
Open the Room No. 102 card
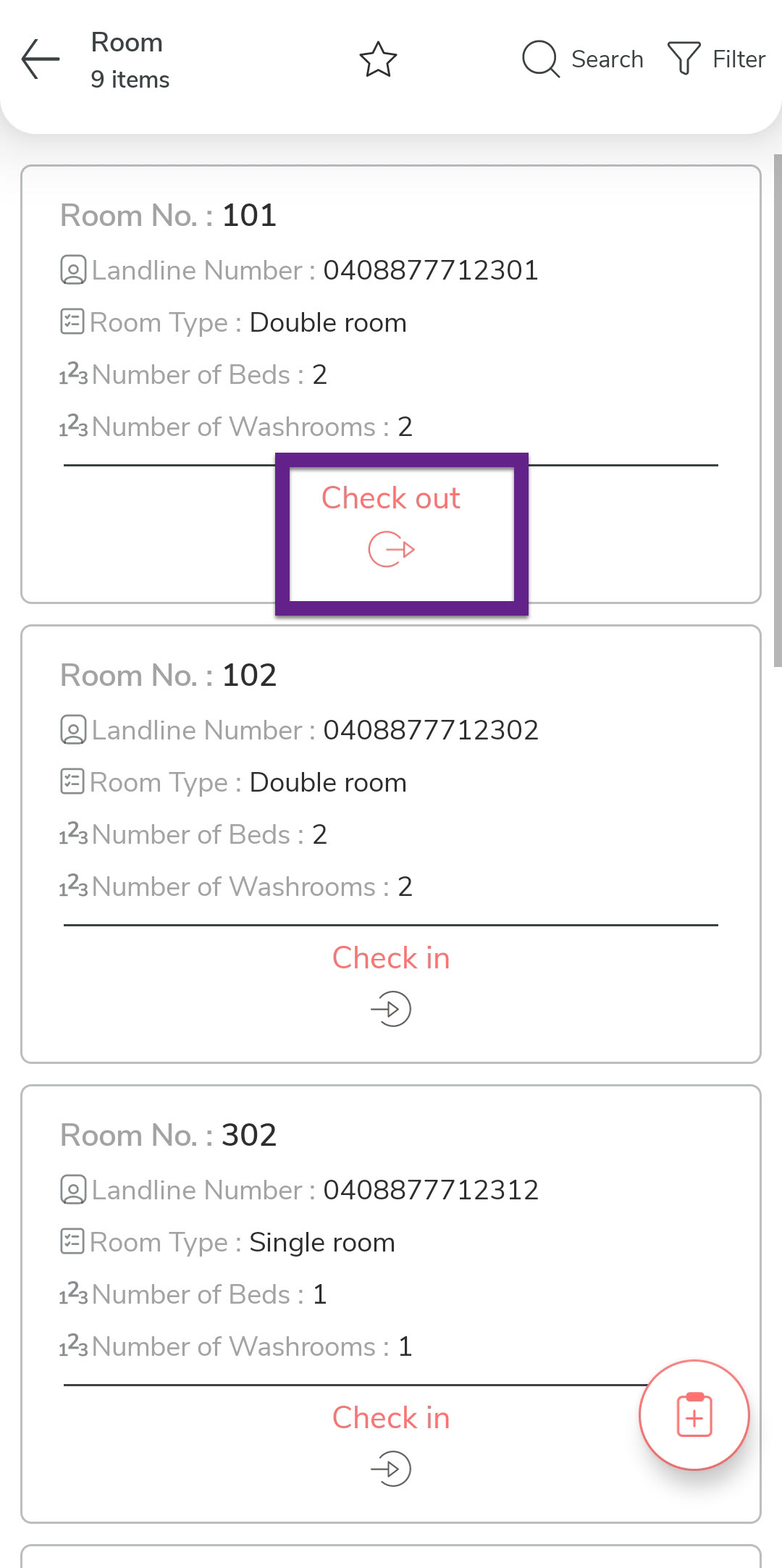(391, 779)
